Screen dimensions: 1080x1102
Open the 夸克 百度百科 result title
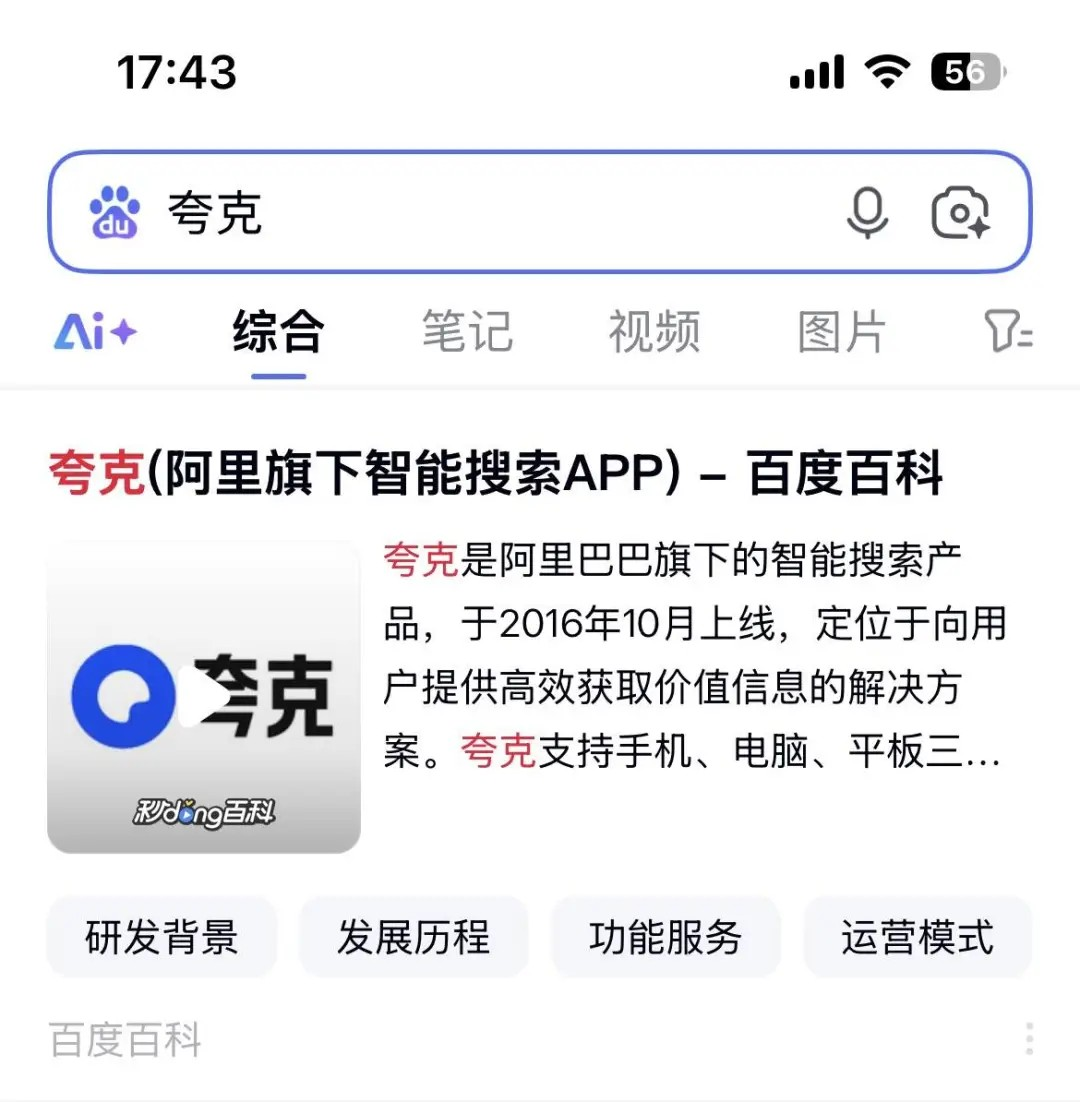[x=495, y=474]
